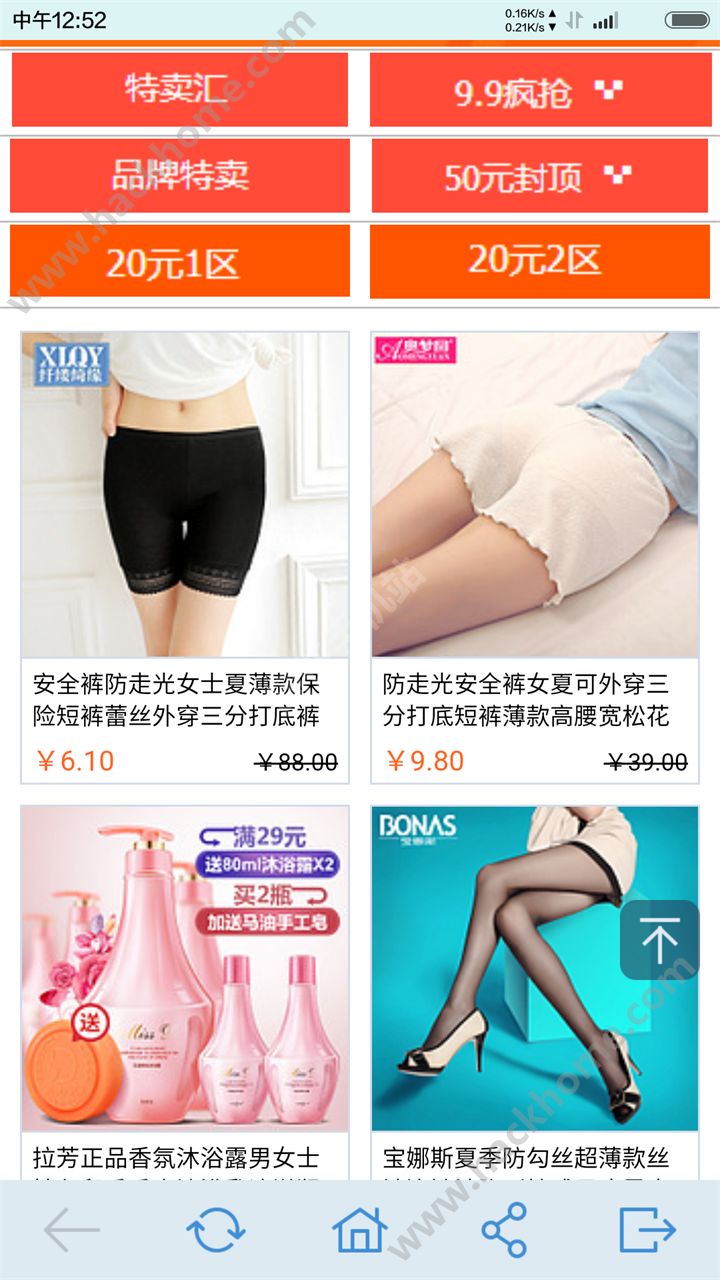The height and width of the screenshot is (1280, 720).
Task: Go to the 20元1区 zone
Action: click(x=180, y=261)
